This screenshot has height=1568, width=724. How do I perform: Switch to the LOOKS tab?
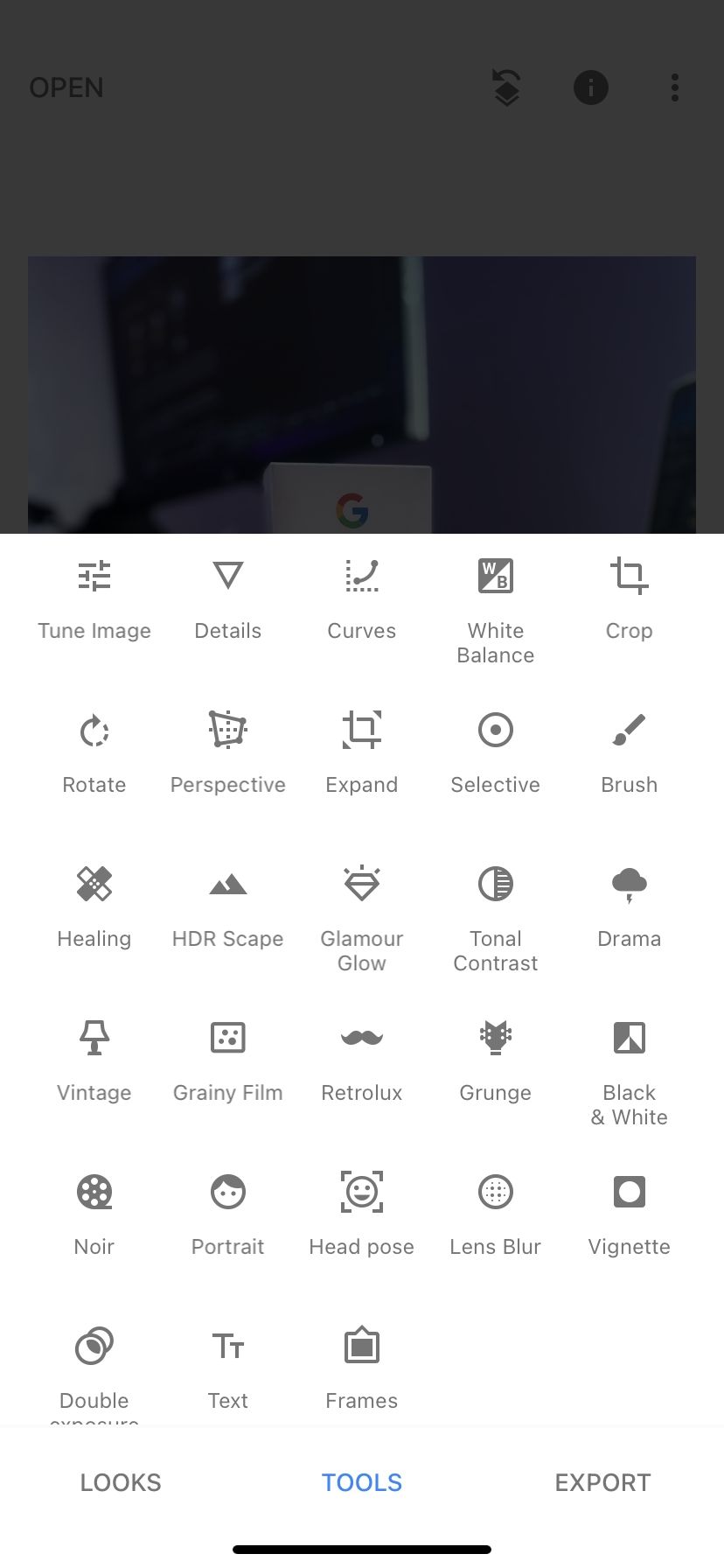point(120,1482)
